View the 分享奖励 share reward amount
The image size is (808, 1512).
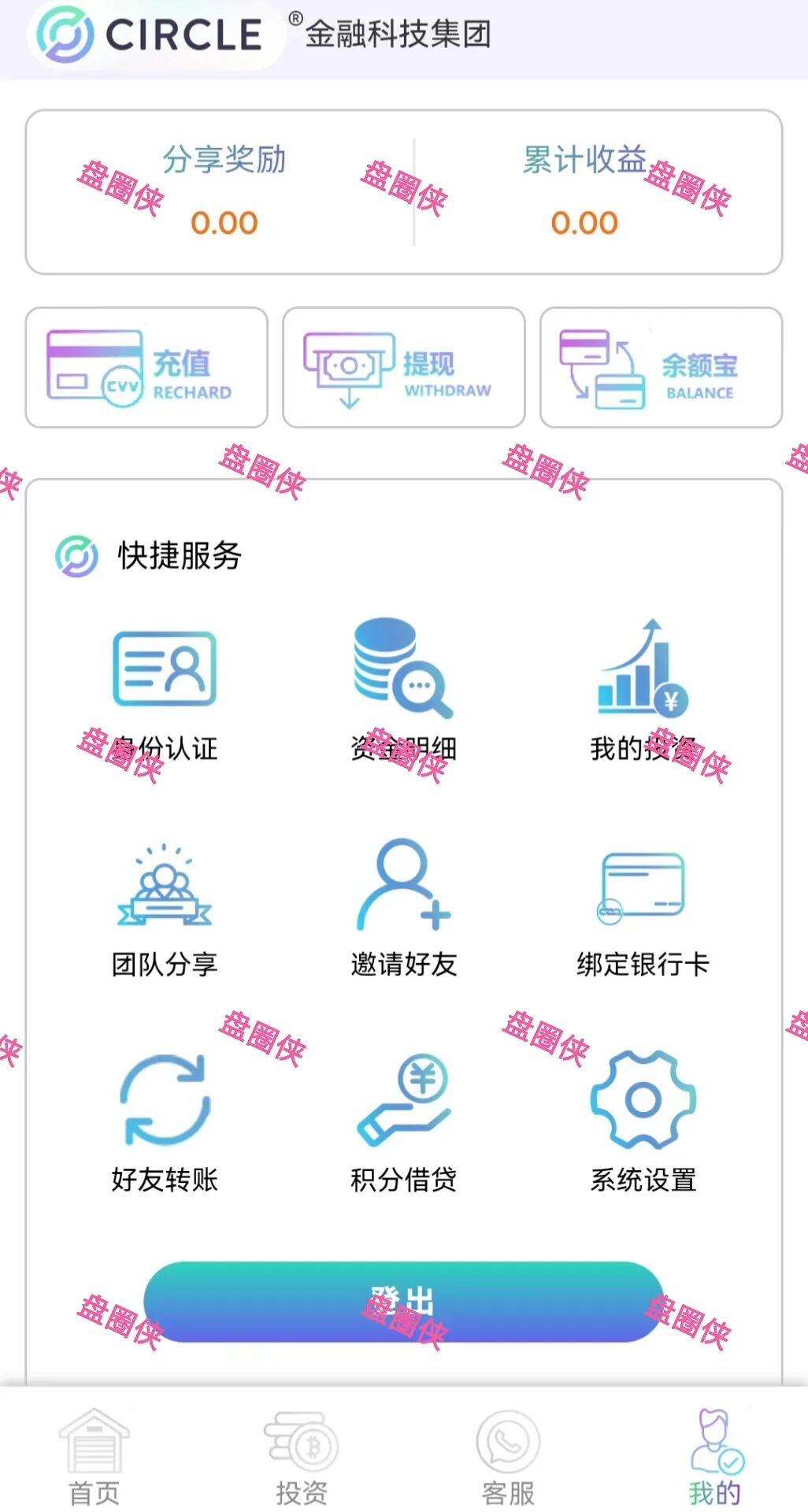pos(225,222)
